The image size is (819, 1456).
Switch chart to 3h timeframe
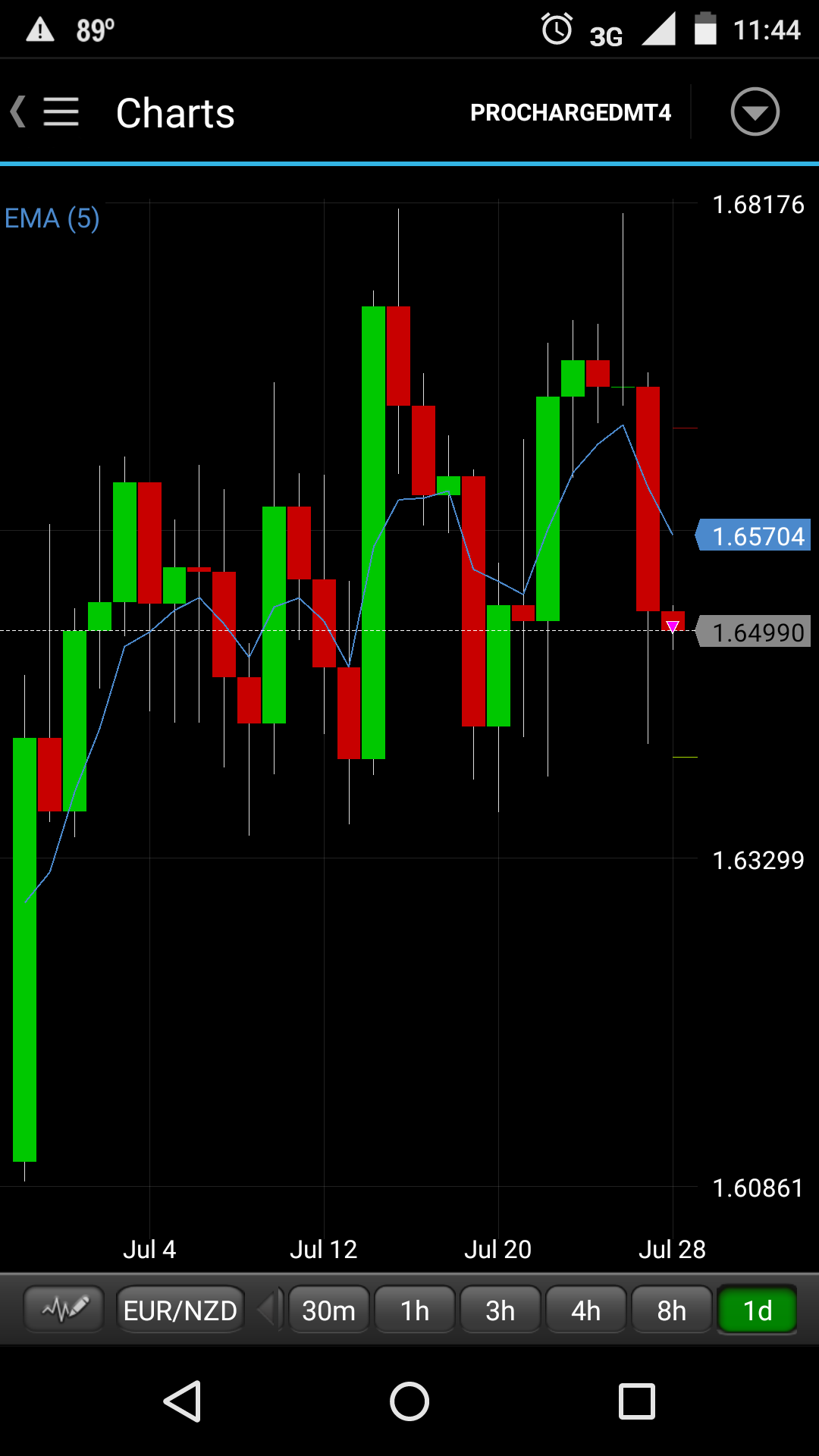[500, 1310]
